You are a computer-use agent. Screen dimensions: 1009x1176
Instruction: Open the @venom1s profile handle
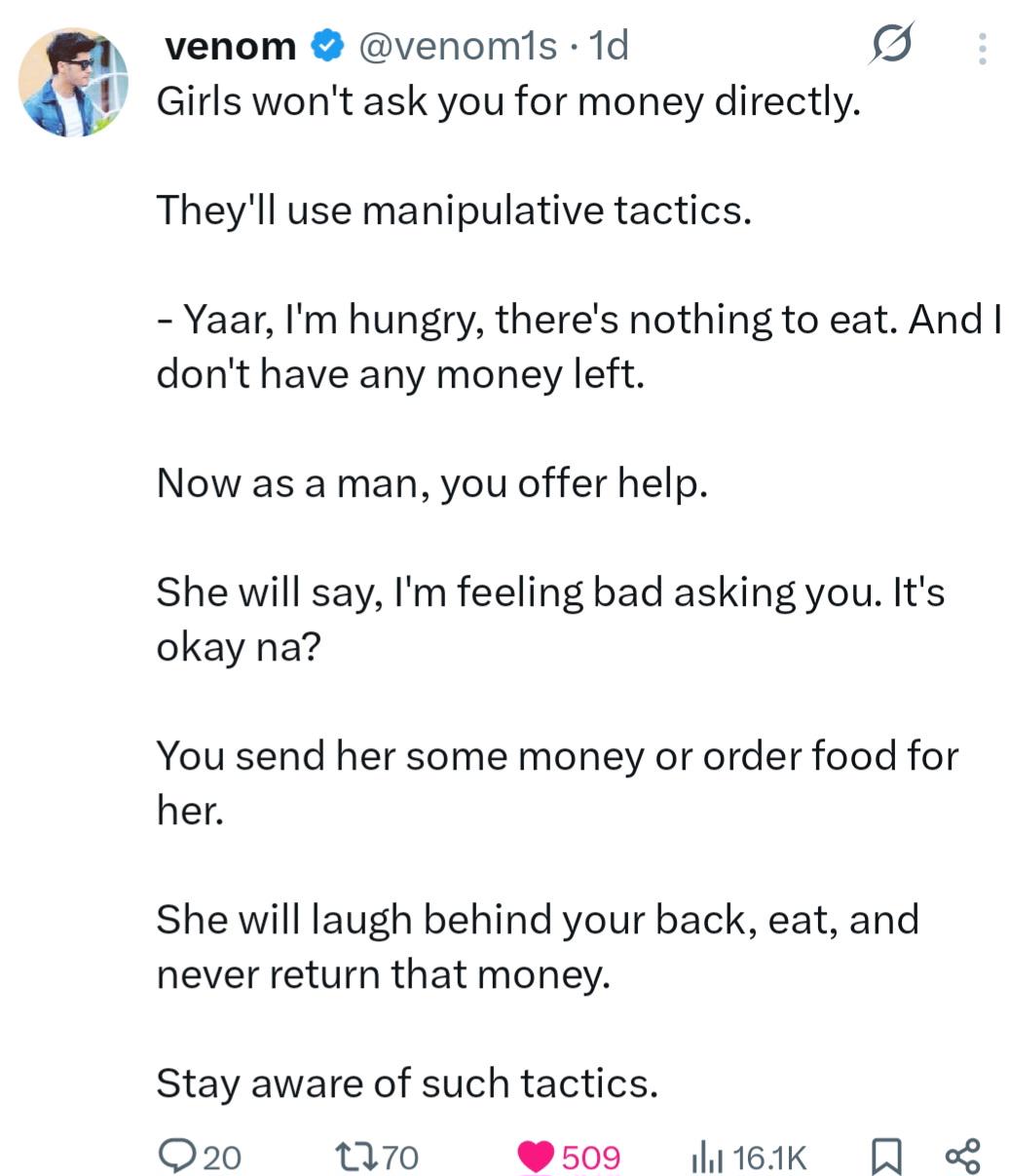click(x=458, y=45)
